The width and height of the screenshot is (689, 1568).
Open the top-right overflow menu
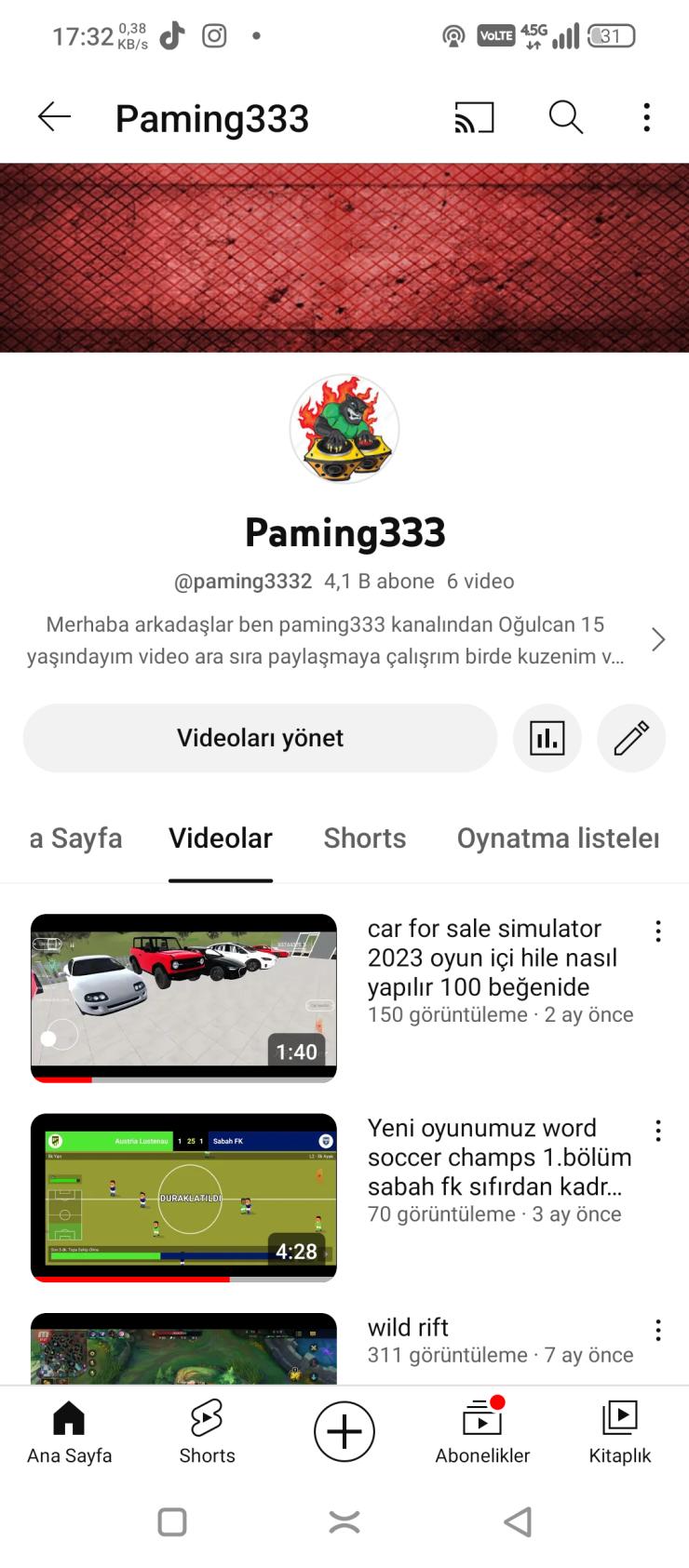click(x=647, y=118)
